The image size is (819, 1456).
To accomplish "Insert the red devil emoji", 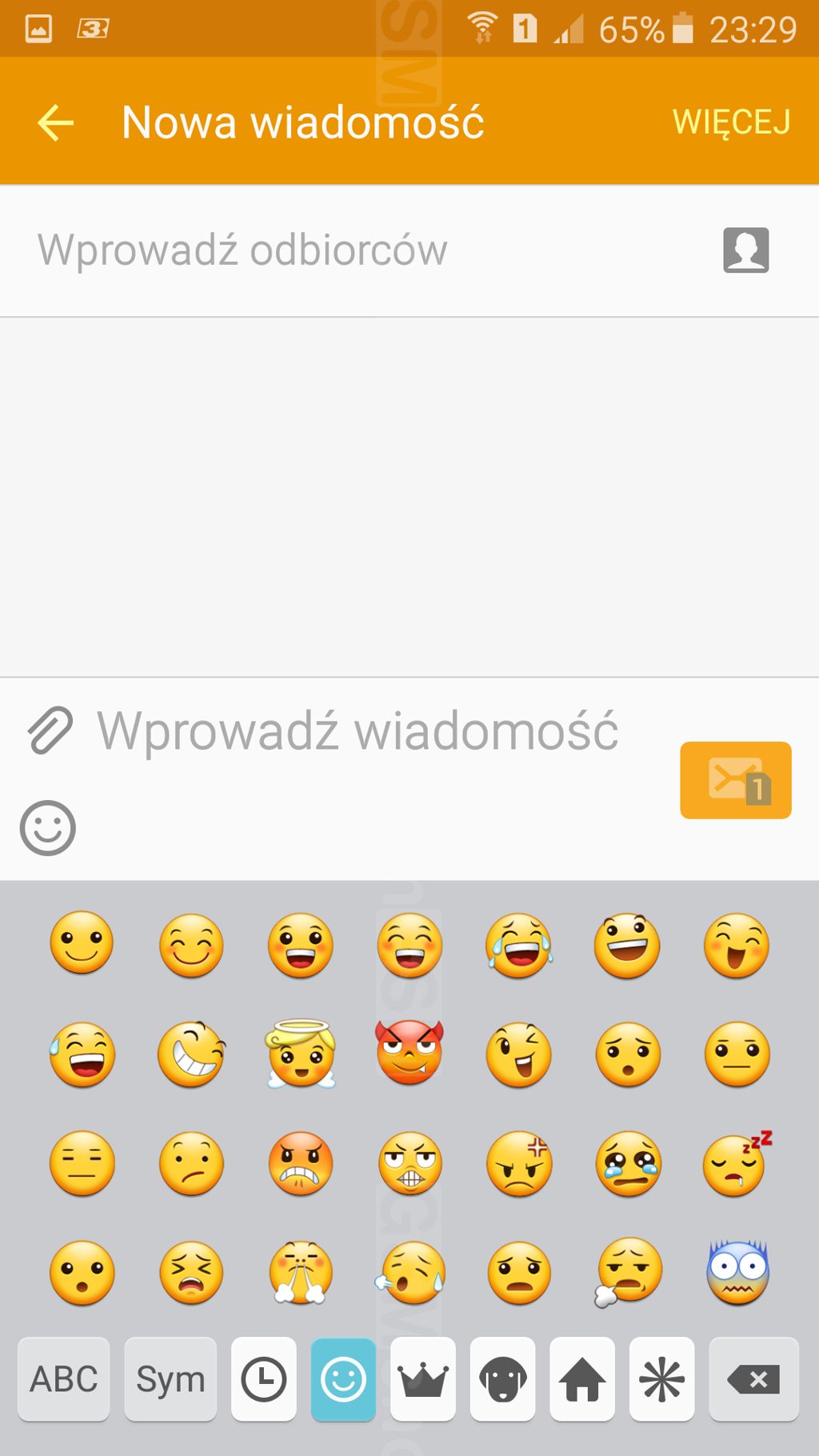I will click(x=409, y=1053).
